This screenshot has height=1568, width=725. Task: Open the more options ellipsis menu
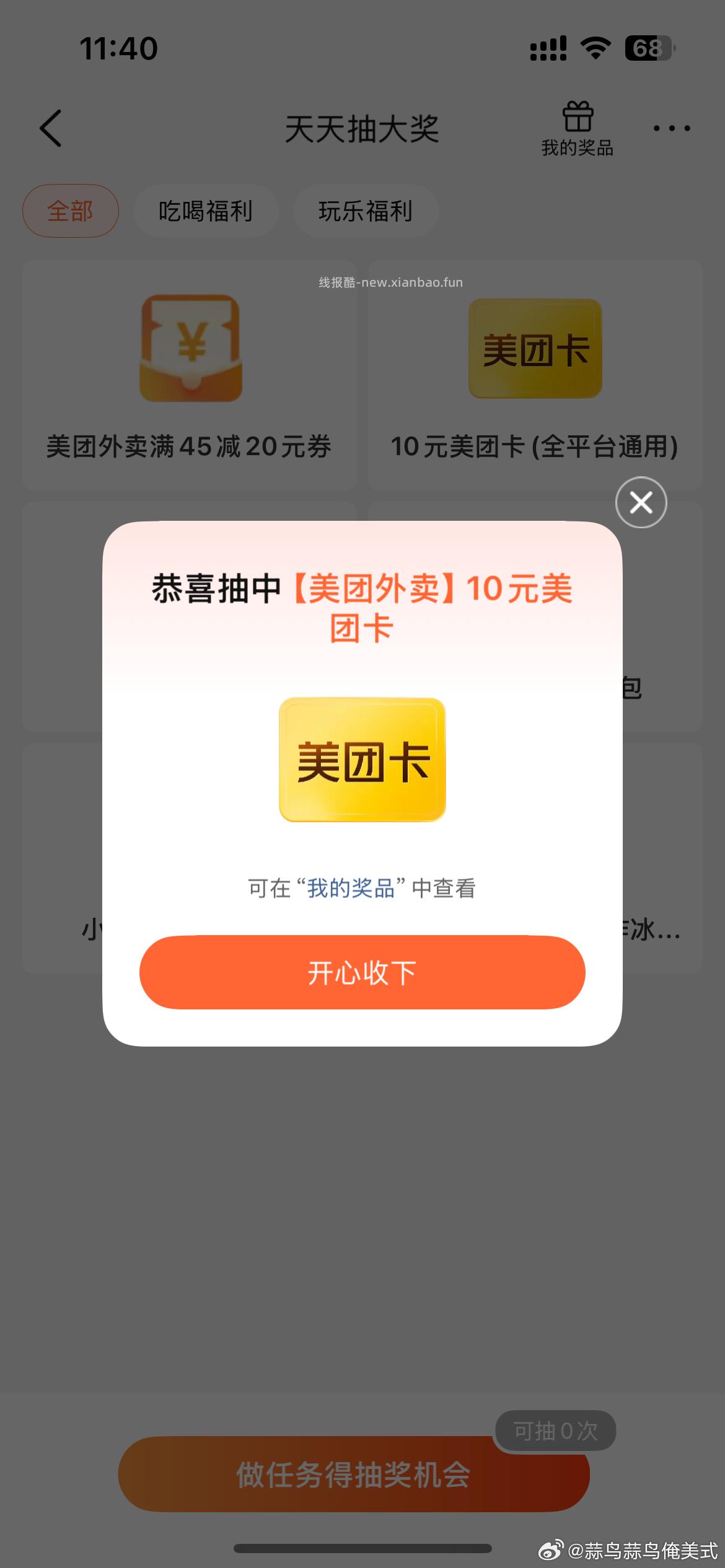(670, 128)
